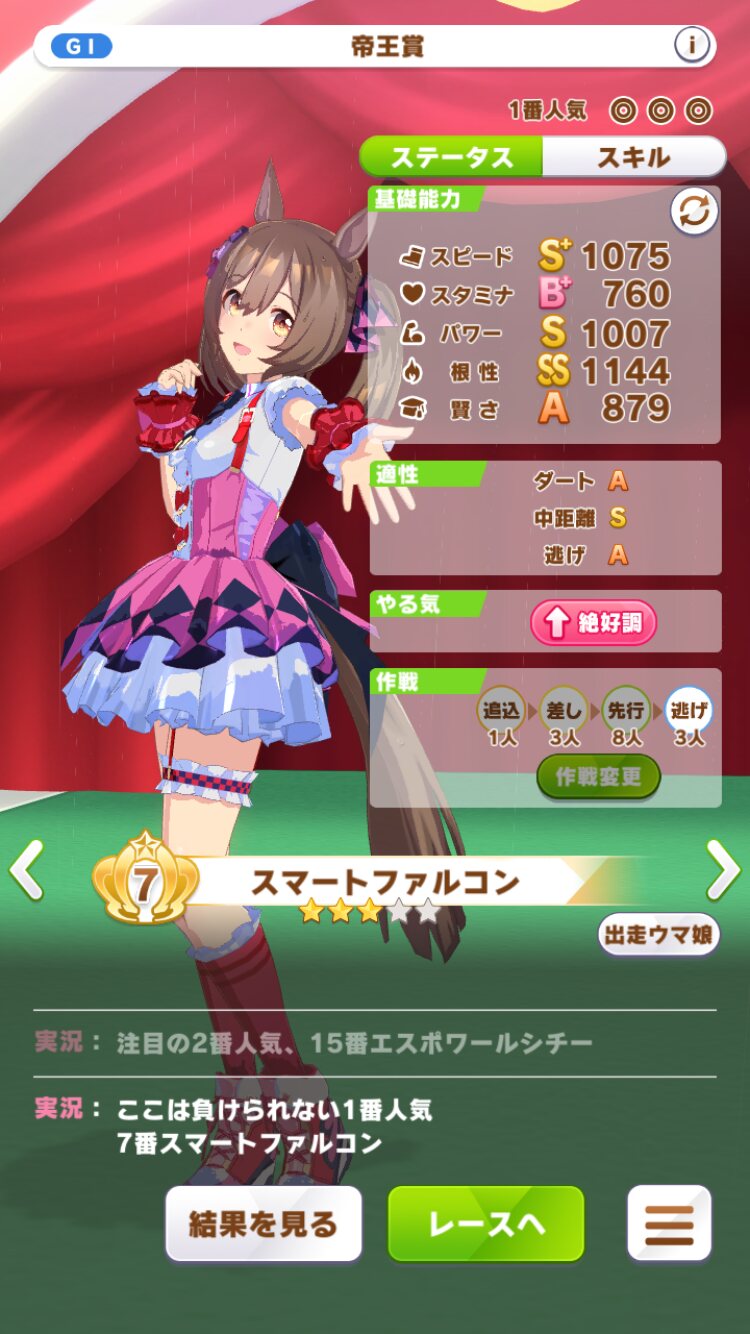Go to the previous runner arrow
Viewport: 750px width, 1334px height.
(27, 870)
